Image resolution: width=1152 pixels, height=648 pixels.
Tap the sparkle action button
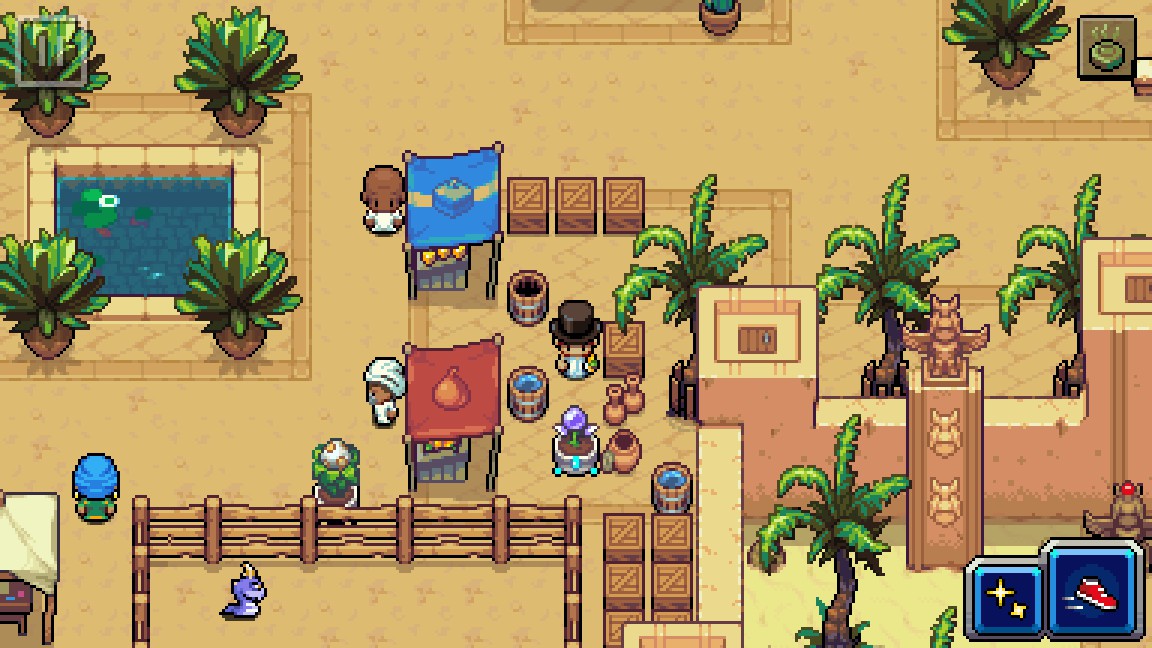tap(1003, 597)
